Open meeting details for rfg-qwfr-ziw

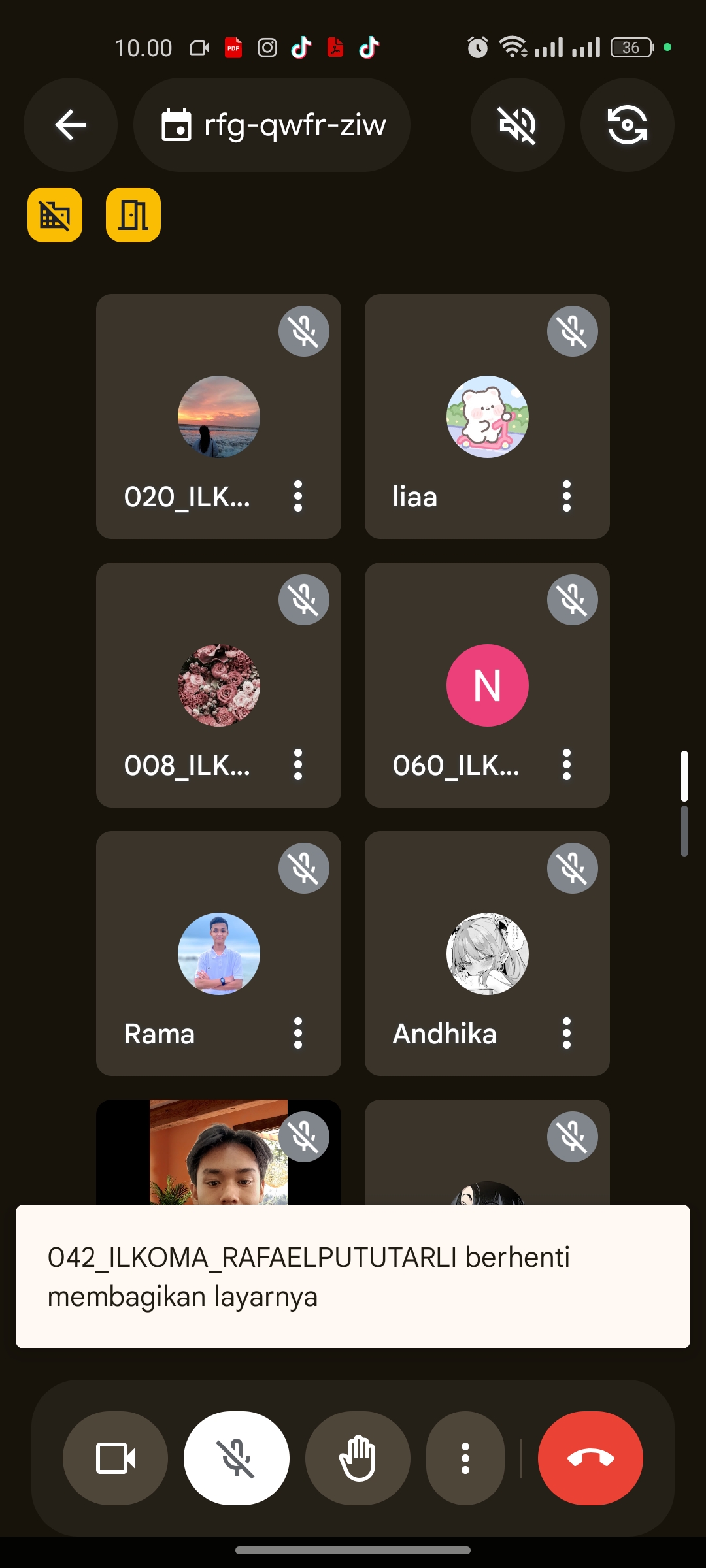[x=272, y=125]
